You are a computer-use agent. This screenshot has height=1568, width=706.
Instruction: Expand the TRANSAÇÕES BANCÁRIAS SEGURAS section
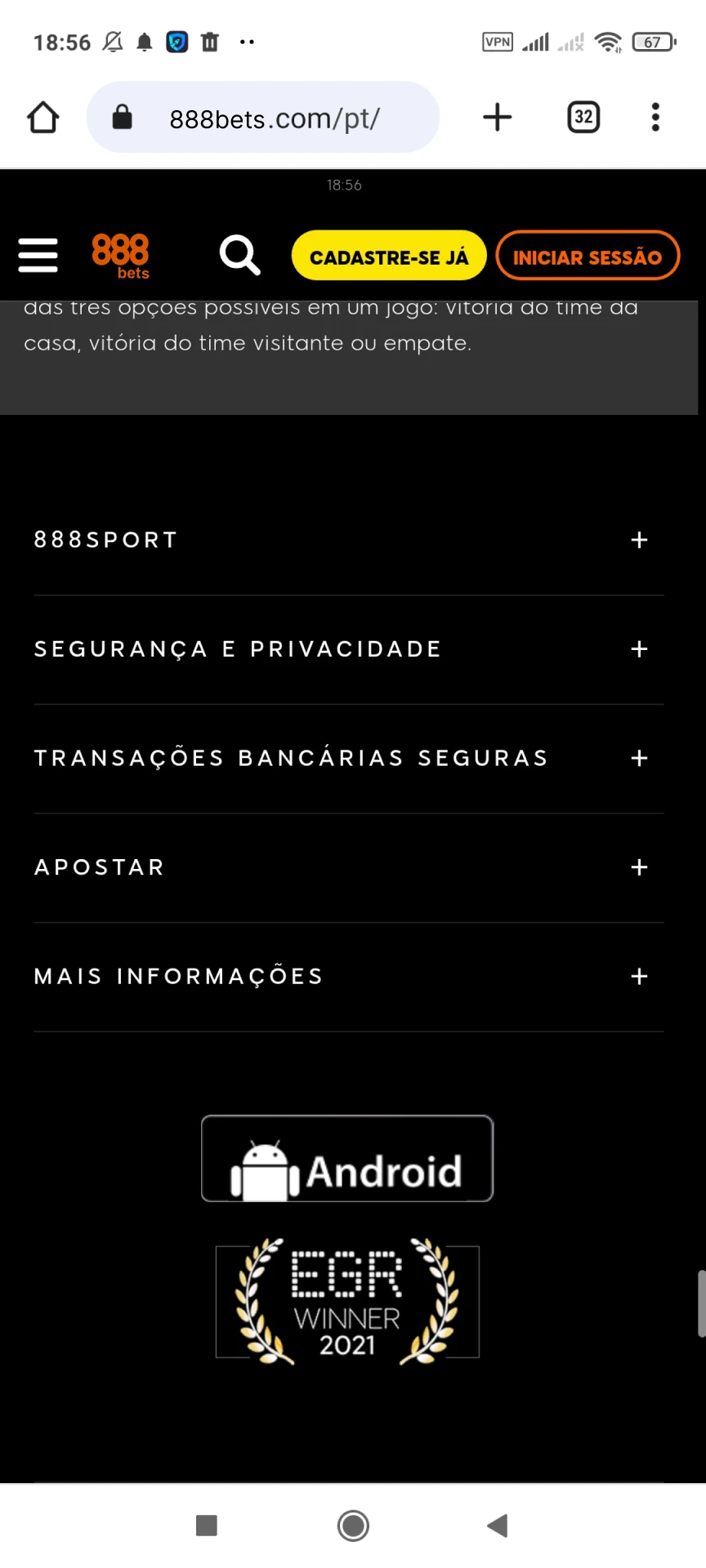639,758
